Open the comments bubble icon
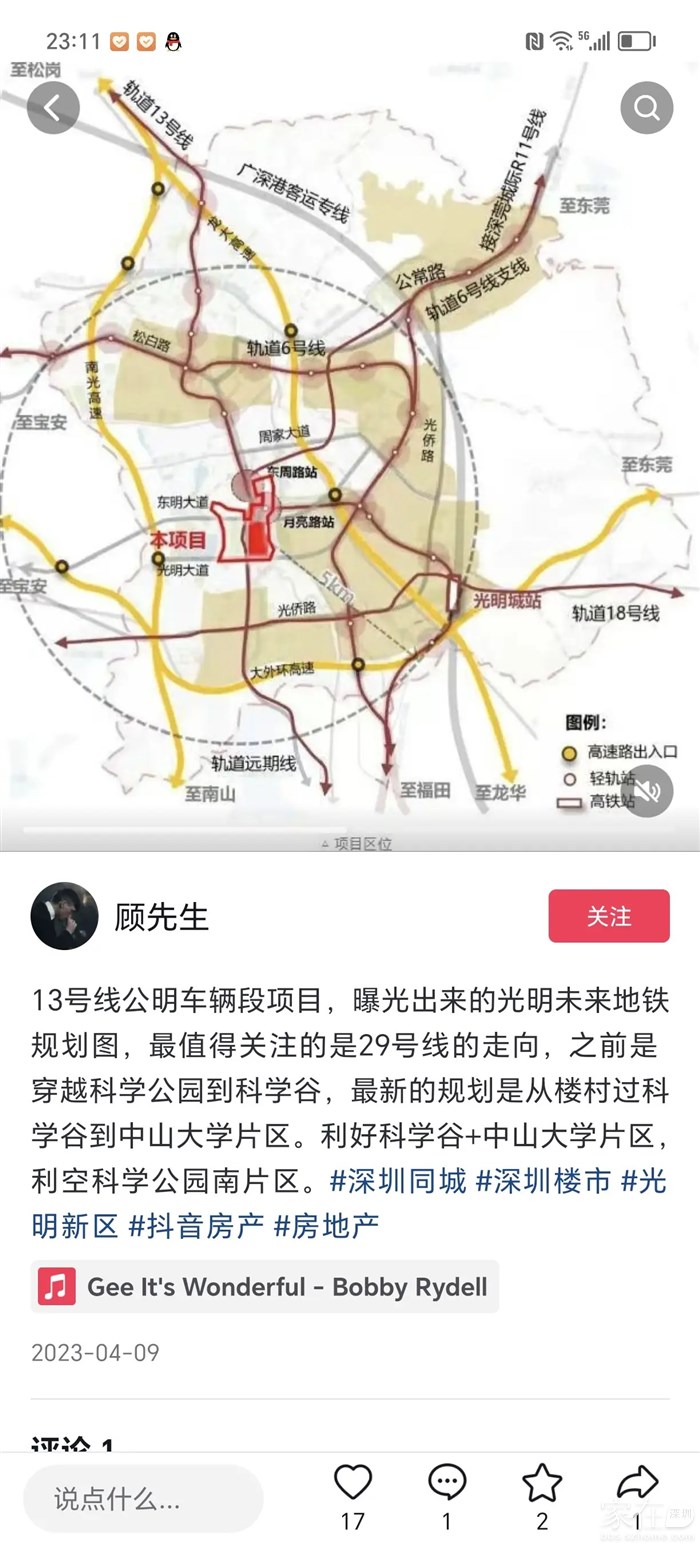Screen dimensions: 700x1544 click(447, 1482)
